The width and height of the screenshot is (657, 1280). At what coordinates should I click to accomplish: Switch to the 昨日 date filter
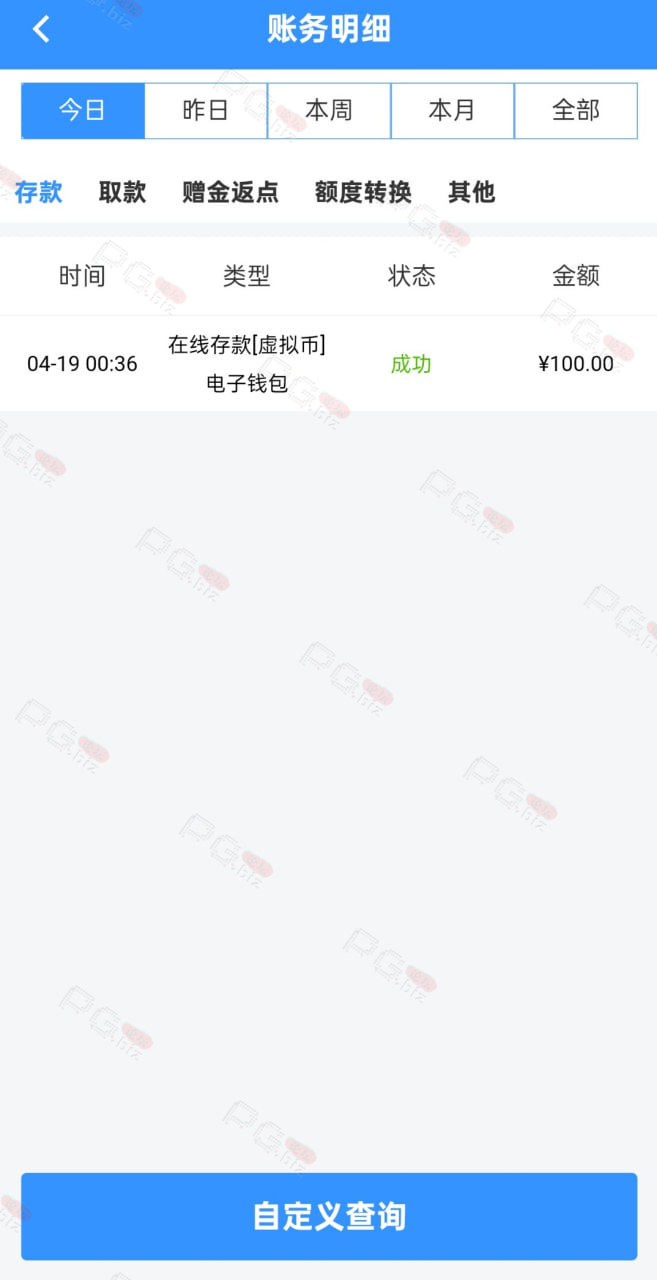206,111
